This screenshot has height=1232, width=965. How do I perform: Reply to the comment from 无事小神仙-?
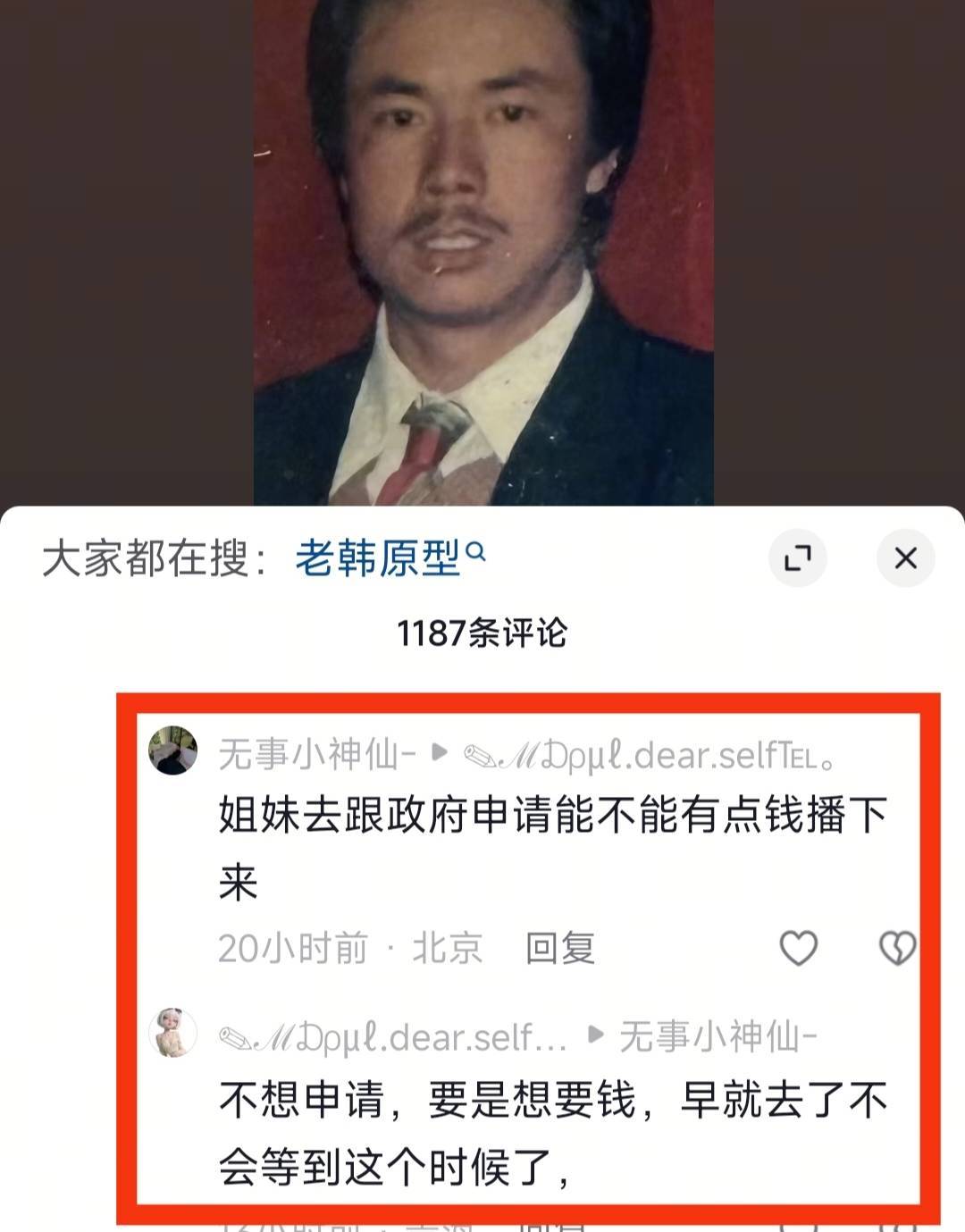[x=559, y=948]
